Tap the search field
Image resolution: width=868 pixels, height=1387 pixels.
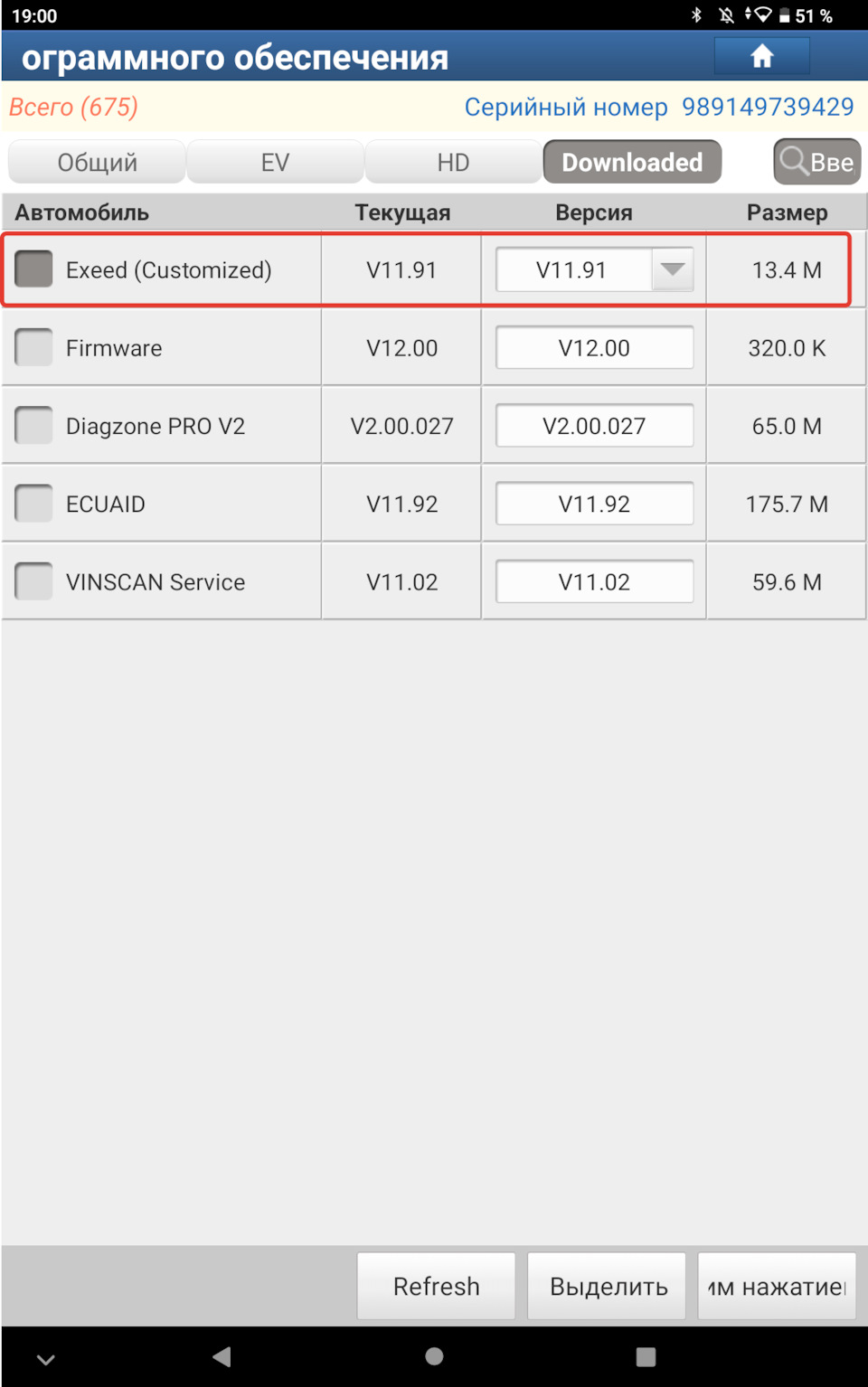817,163
